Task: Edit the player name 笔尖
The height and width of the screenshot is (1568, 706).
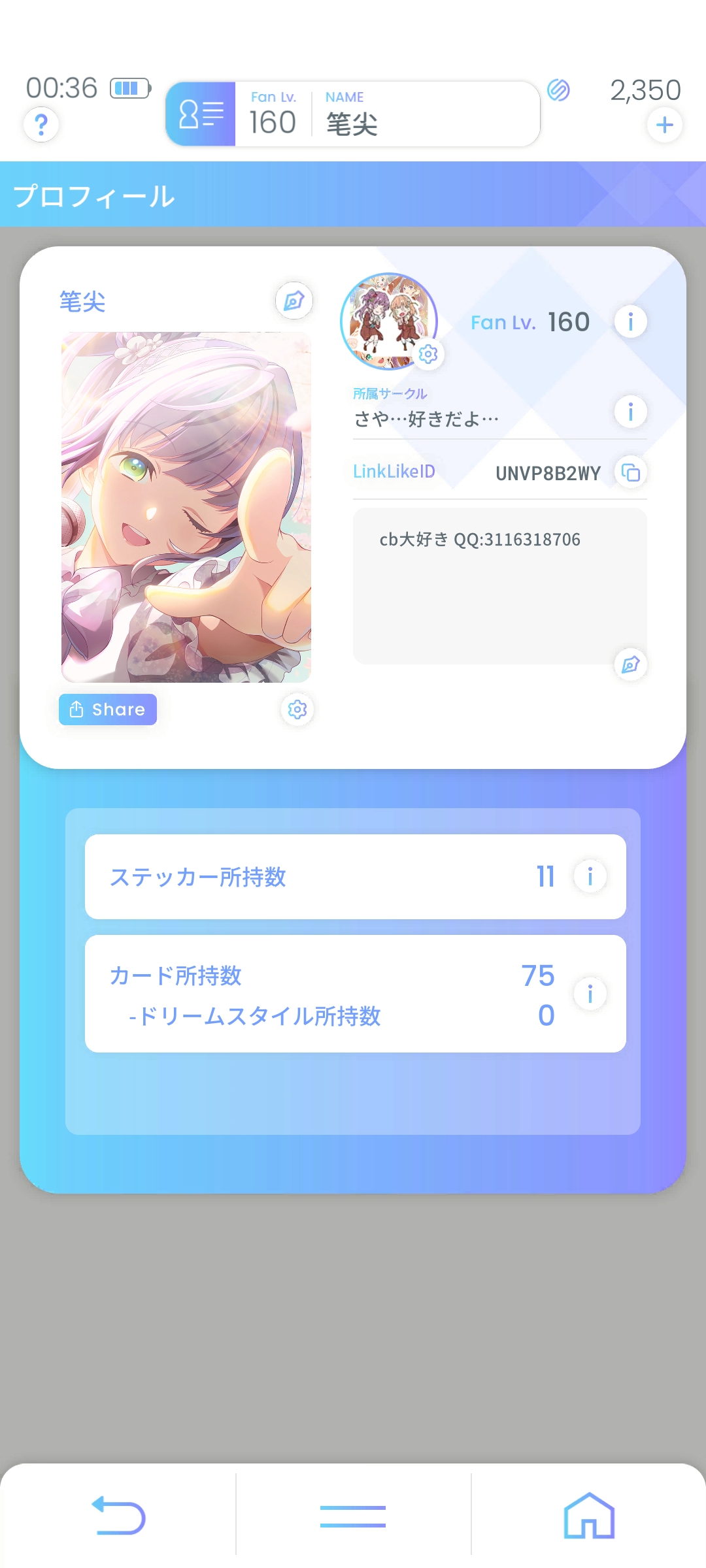Action: click(294, 301)
